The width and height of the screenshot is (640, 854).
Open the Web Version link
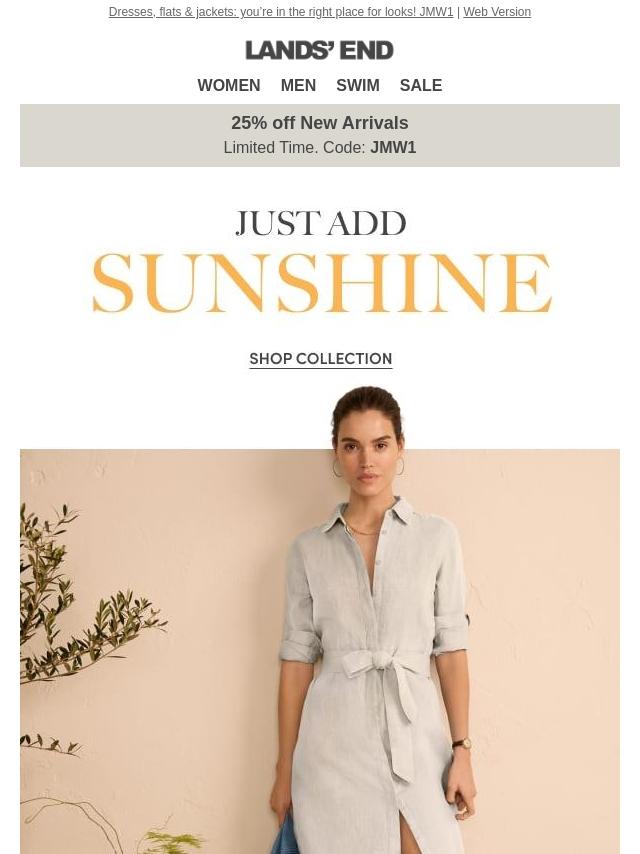tap(496, 12)
